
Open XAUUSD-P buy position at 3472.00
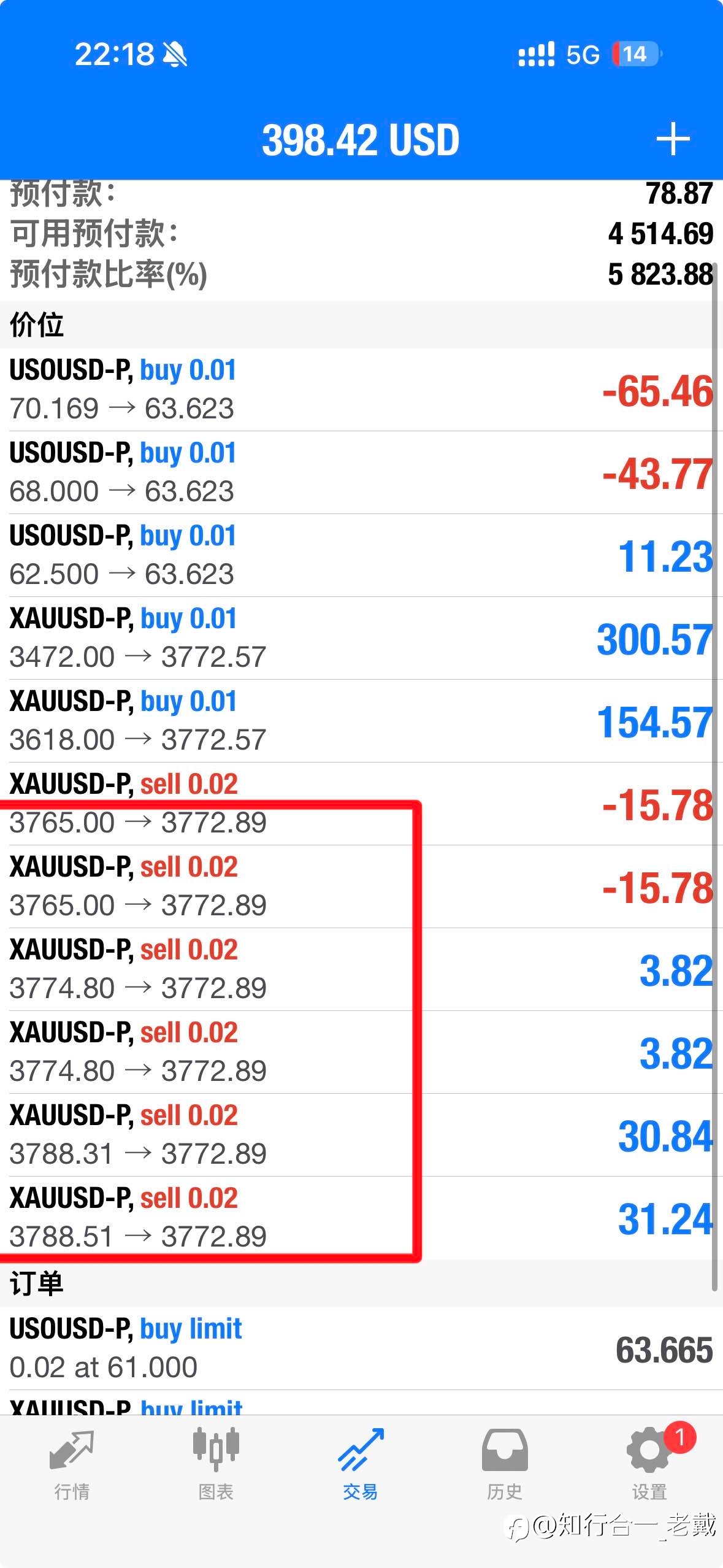(x=361, y=638)
